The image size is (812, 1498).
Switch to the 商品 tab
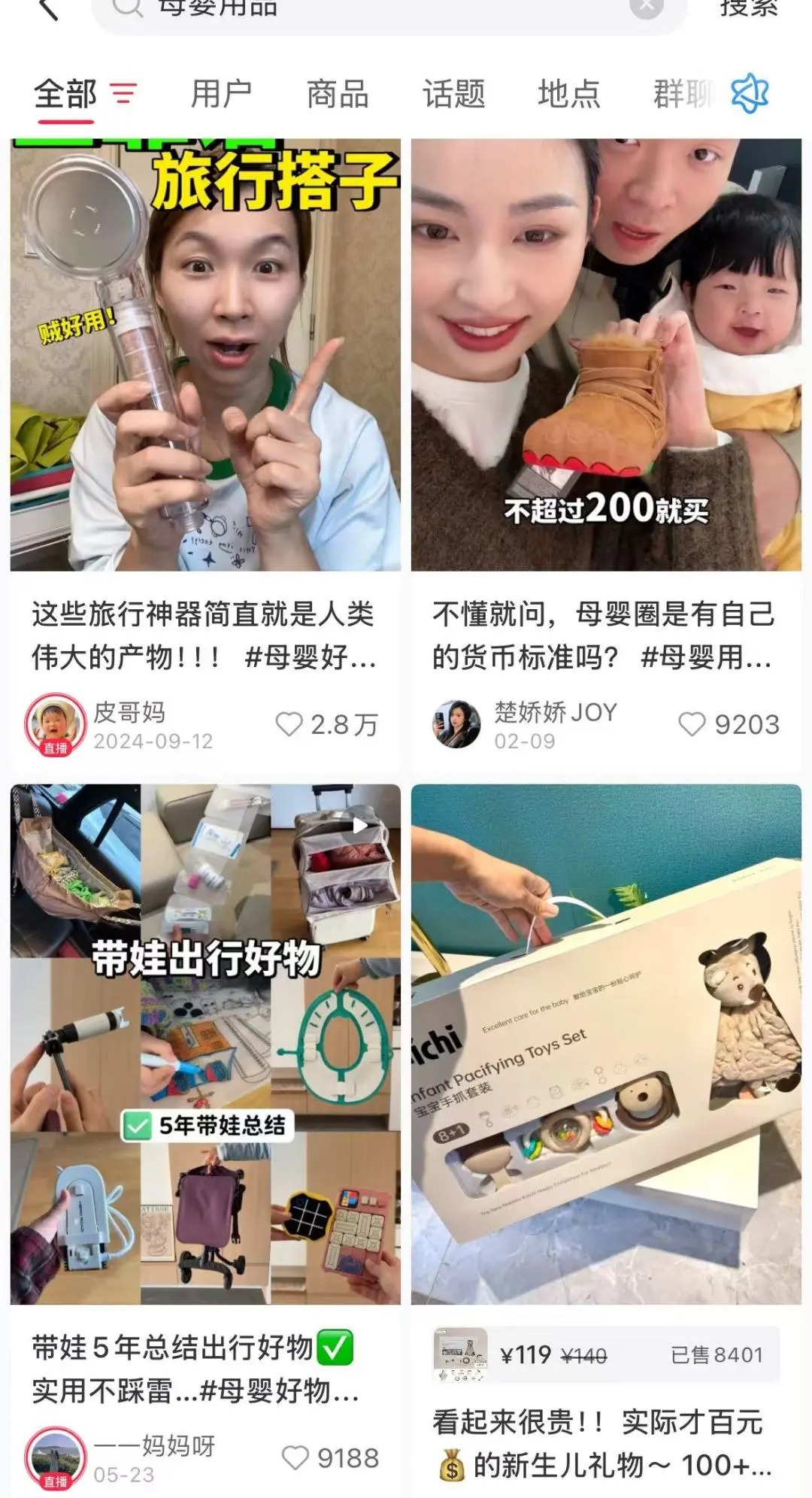click(338, 95)
